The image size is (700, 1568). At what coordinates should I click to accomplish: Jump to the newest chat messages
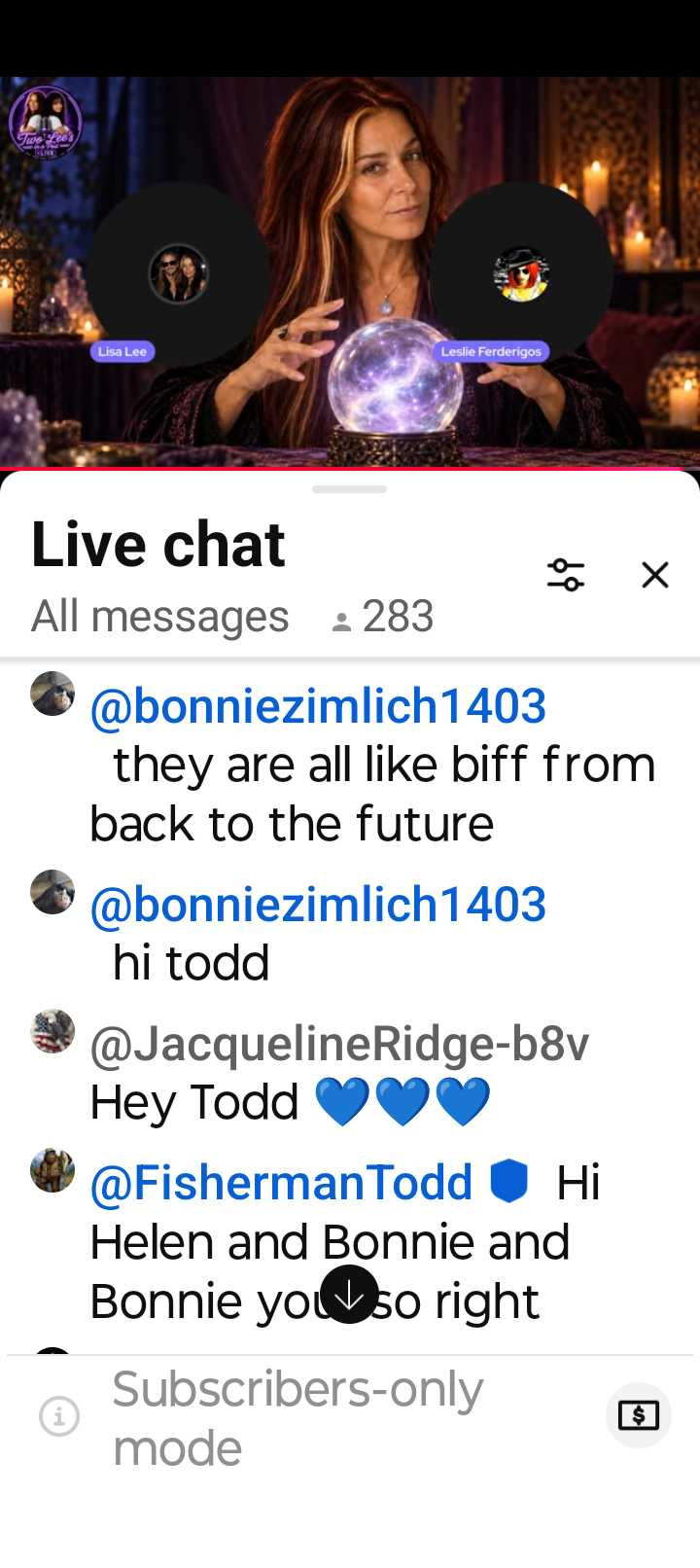pyautogui.click(x=349, y=1294)
